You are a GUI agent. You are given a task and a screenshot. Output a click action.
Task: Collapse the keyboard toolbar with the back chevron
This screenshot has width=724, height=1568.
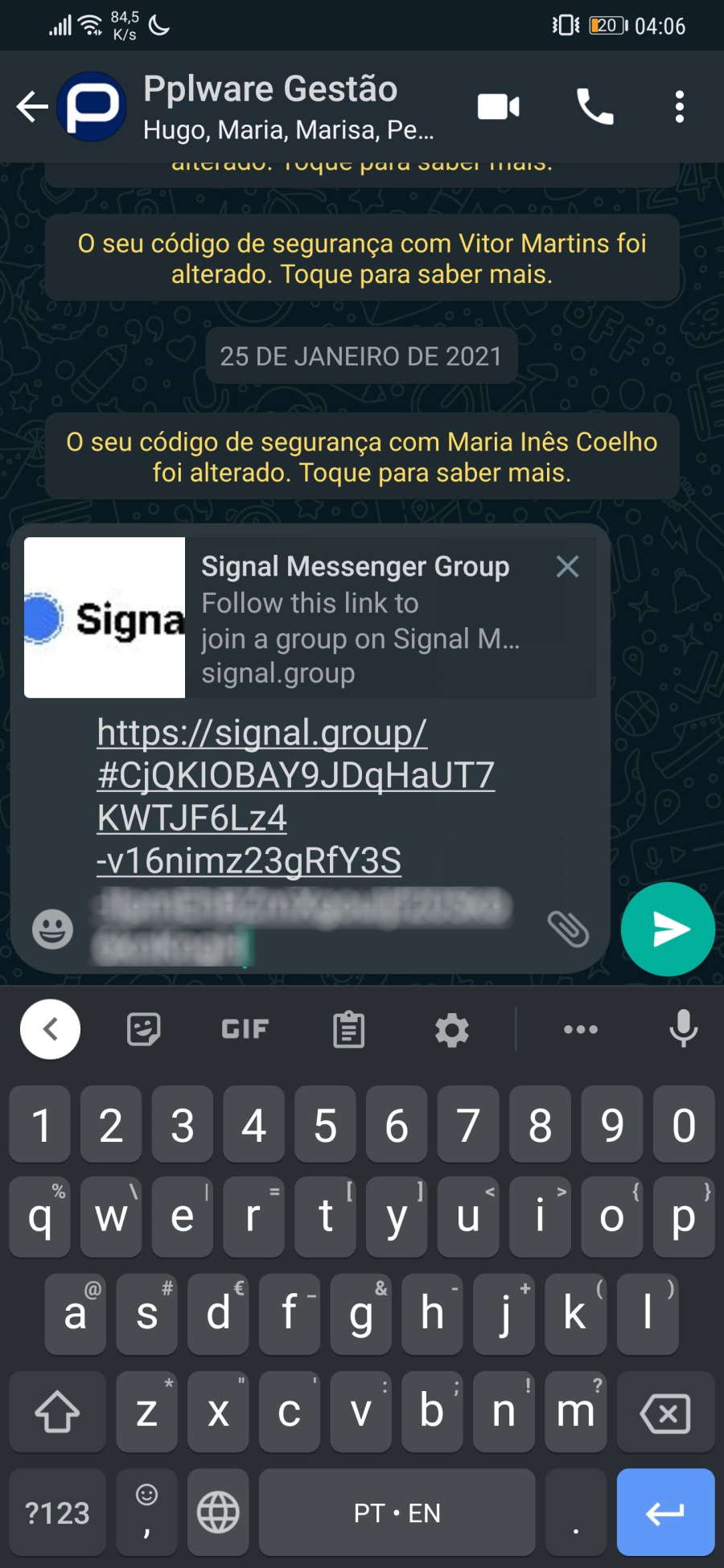coord(50,1029)
